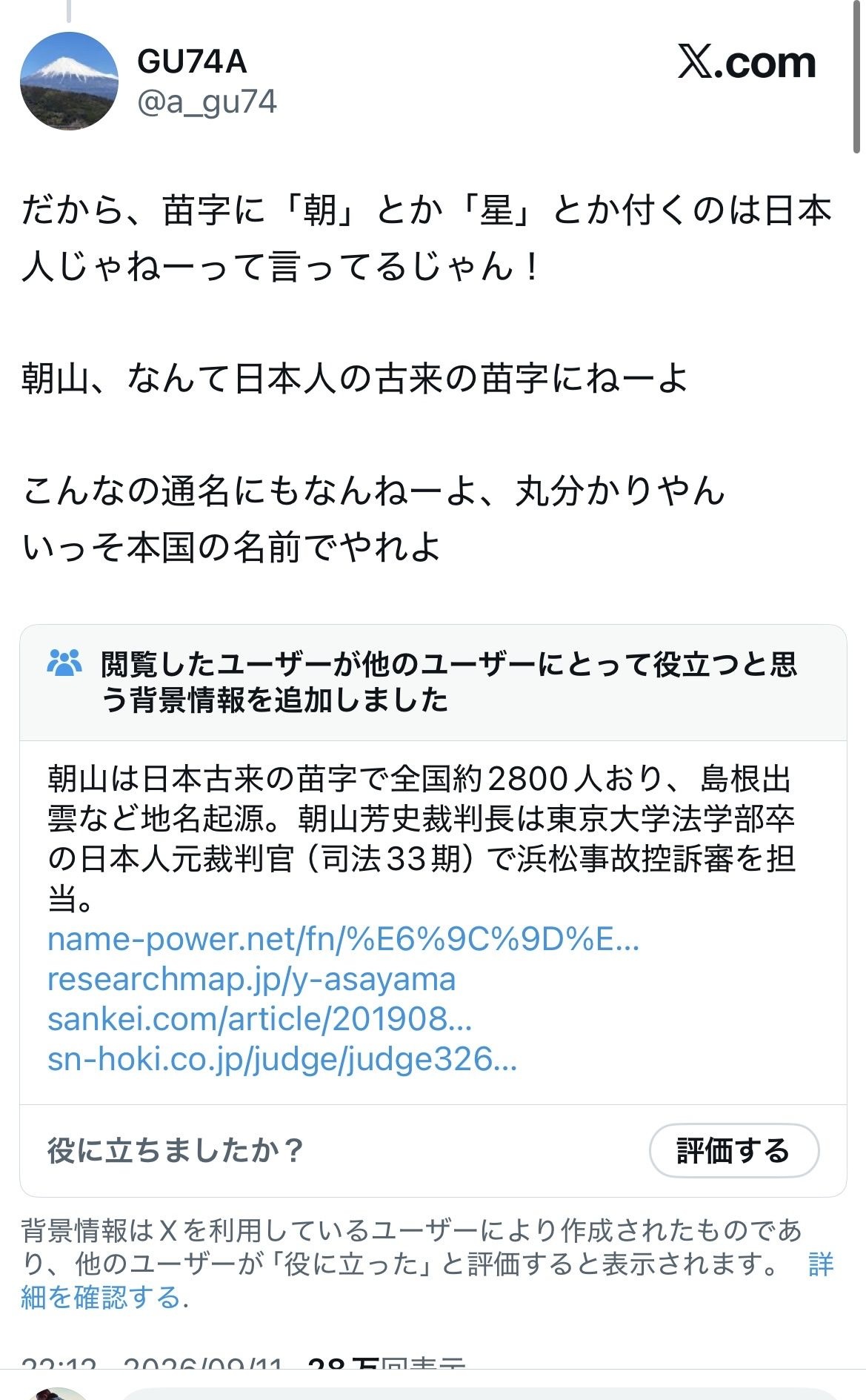Tap the 評価する button
This screenshot has height=1400, width=866.
tap(734, 1151)
